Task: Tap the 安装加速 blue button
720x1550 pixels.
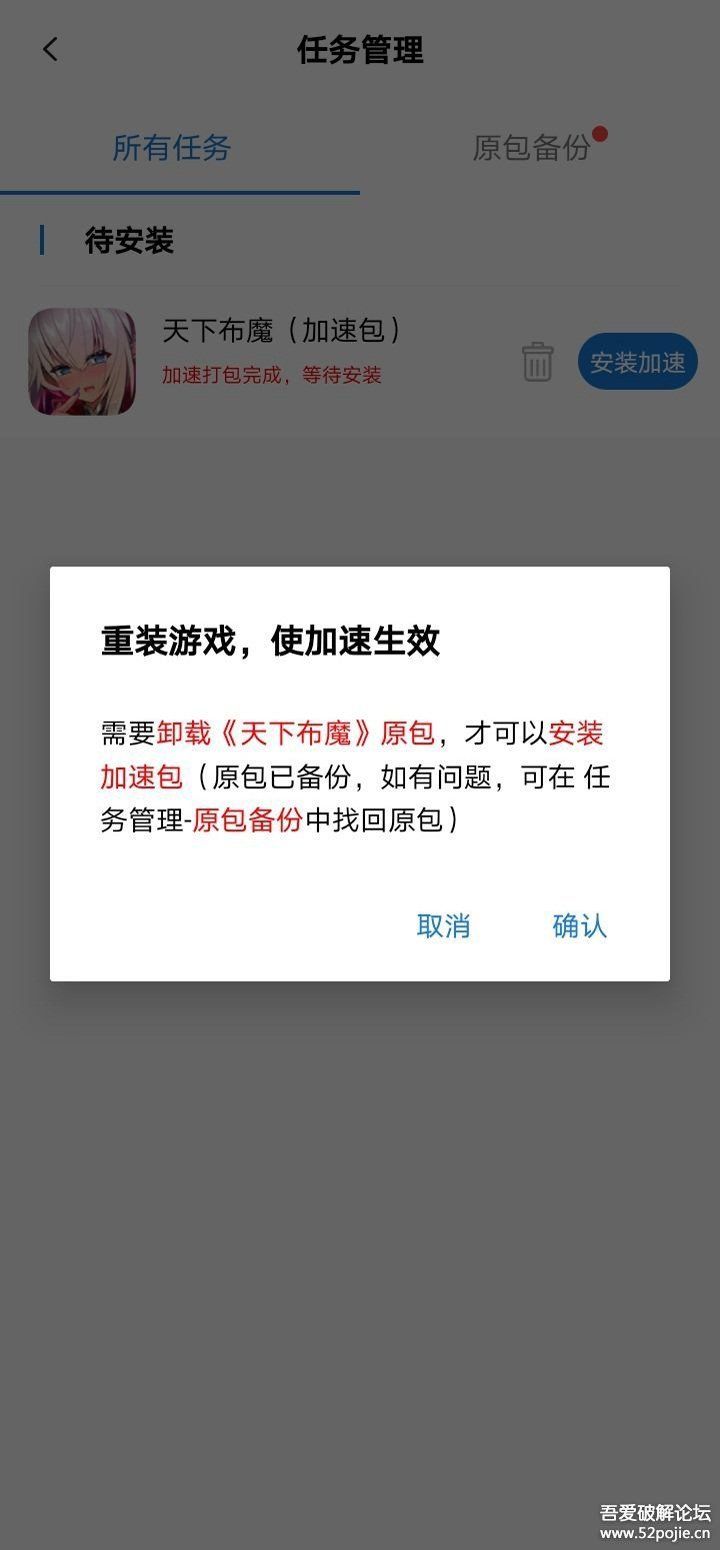Action: 637,362
